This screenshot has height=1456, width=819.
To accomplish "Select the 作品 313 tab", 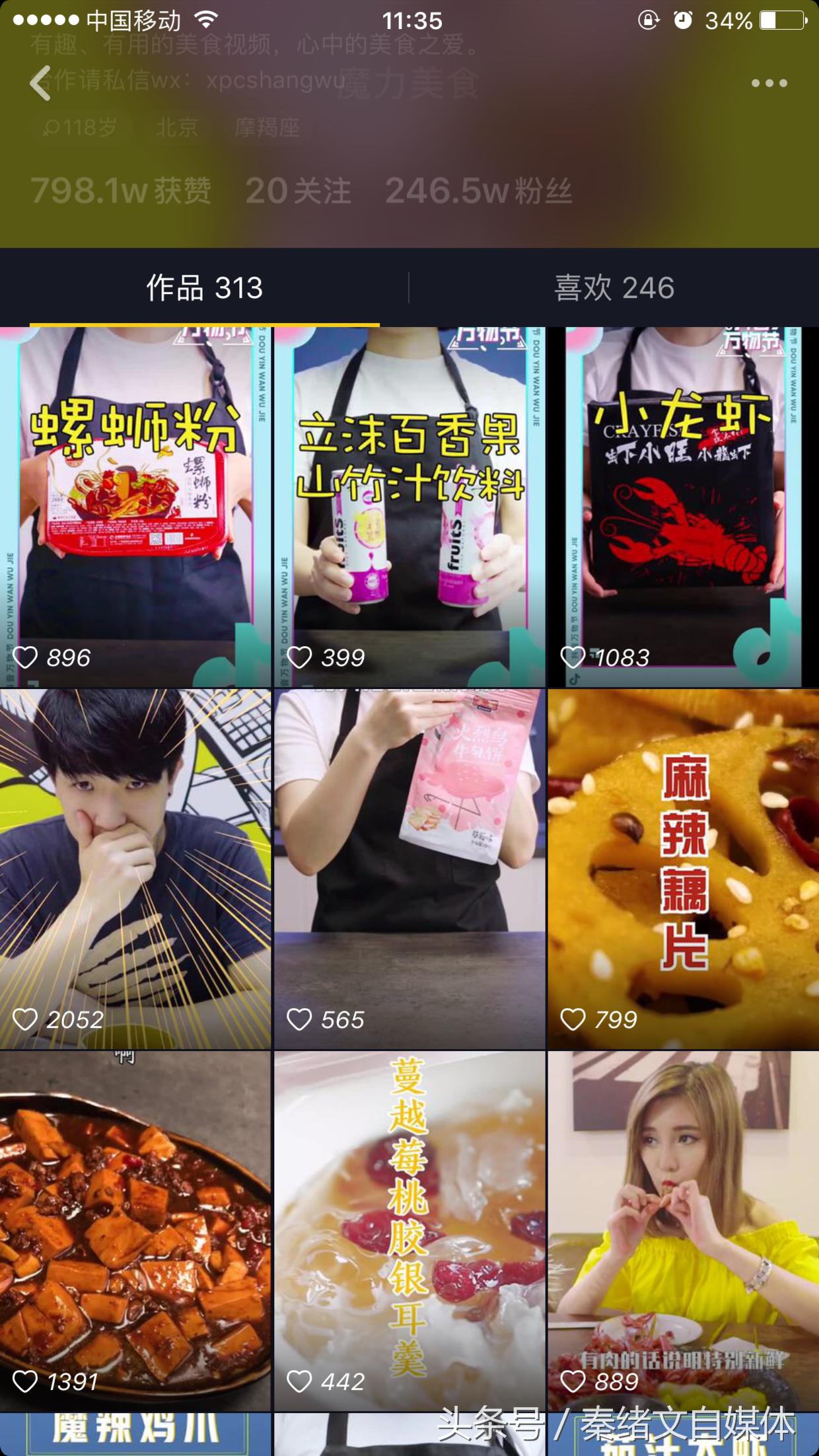I will 204,288.
